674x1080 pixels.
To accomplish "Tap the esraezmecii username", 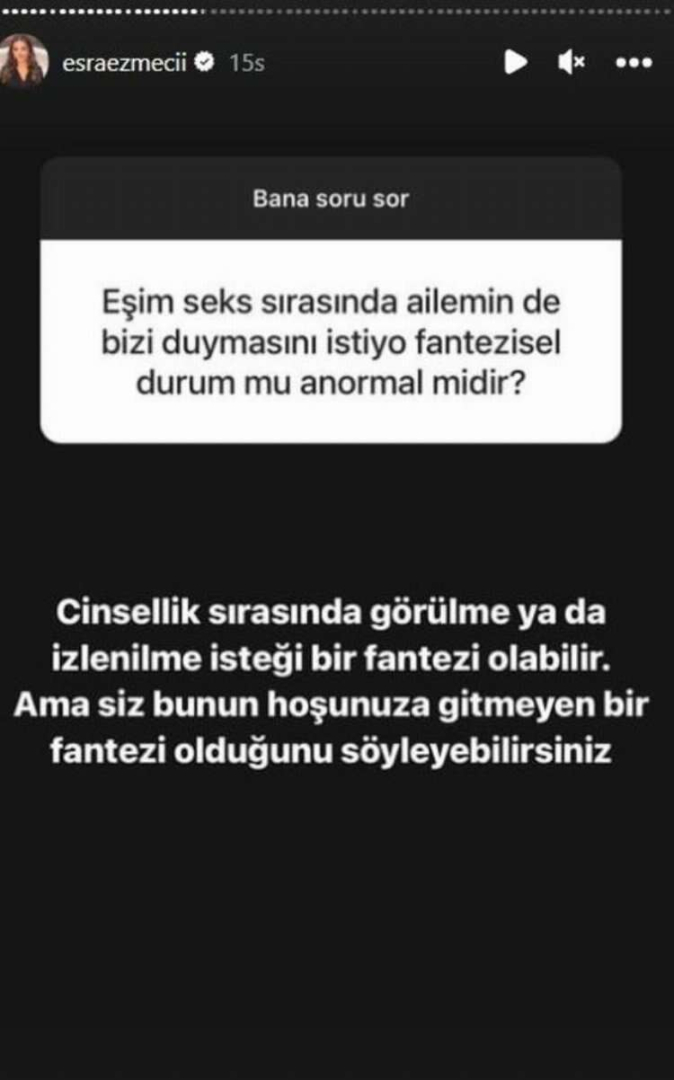I will [x=125, y=62].
